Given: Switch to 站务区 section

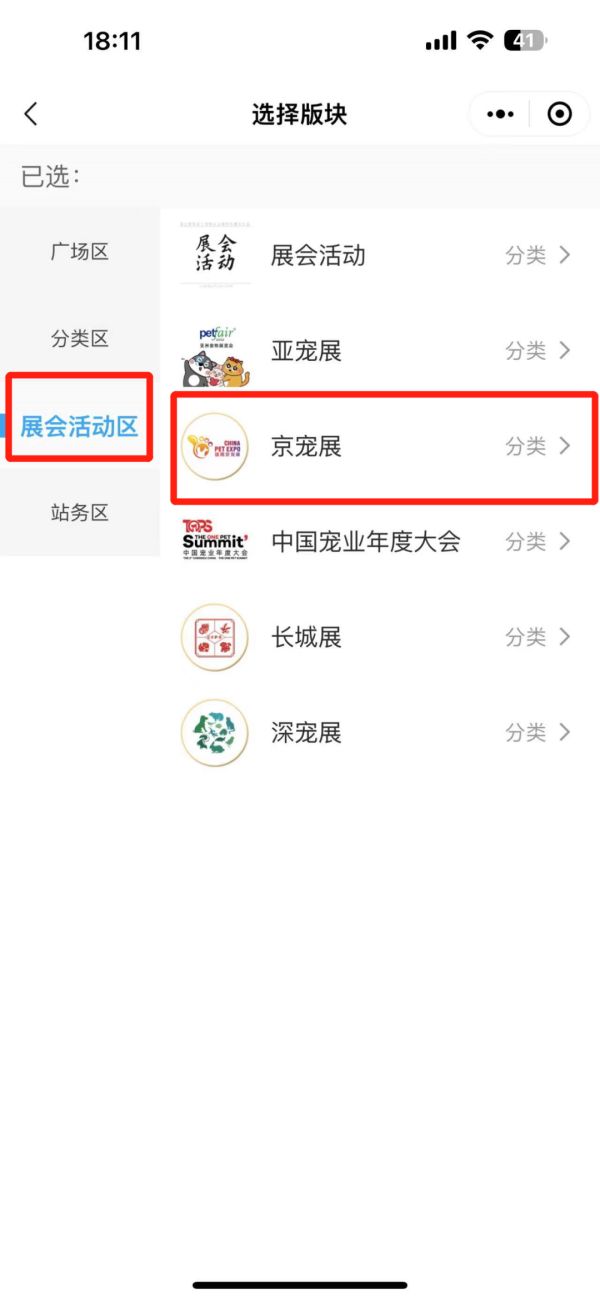Looking at the screenshot, I should point(80,513).
